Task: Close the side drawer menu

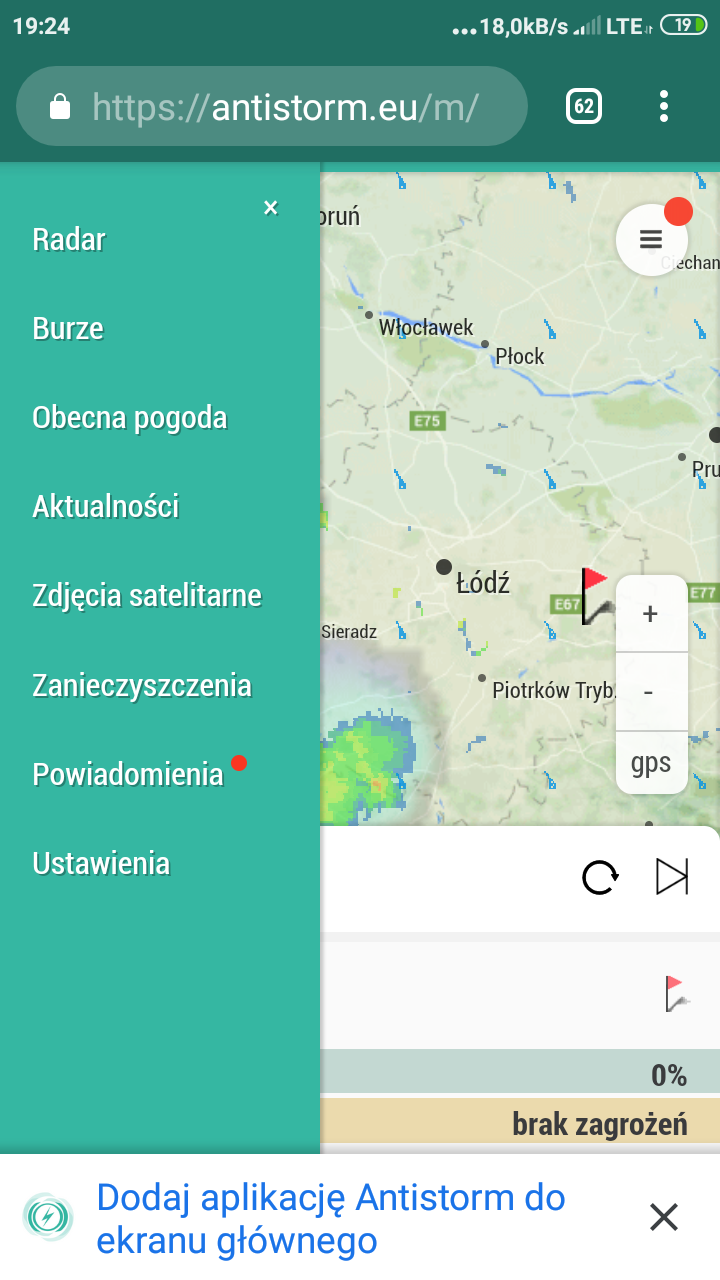Action: [270, 208]
